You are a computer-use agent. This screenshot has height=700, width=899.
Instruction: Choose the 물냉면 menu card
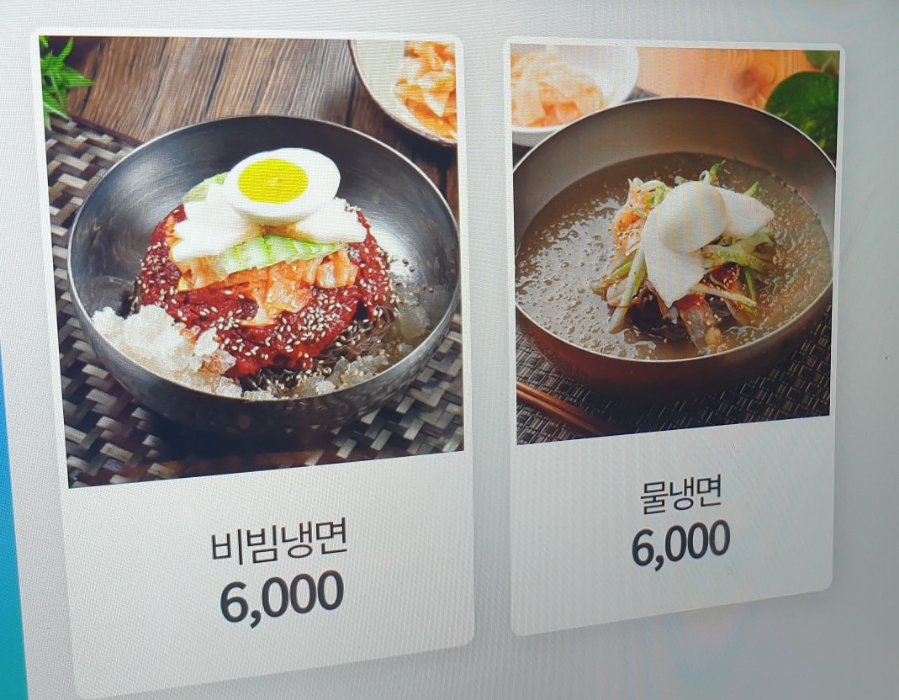coord(673,330)
